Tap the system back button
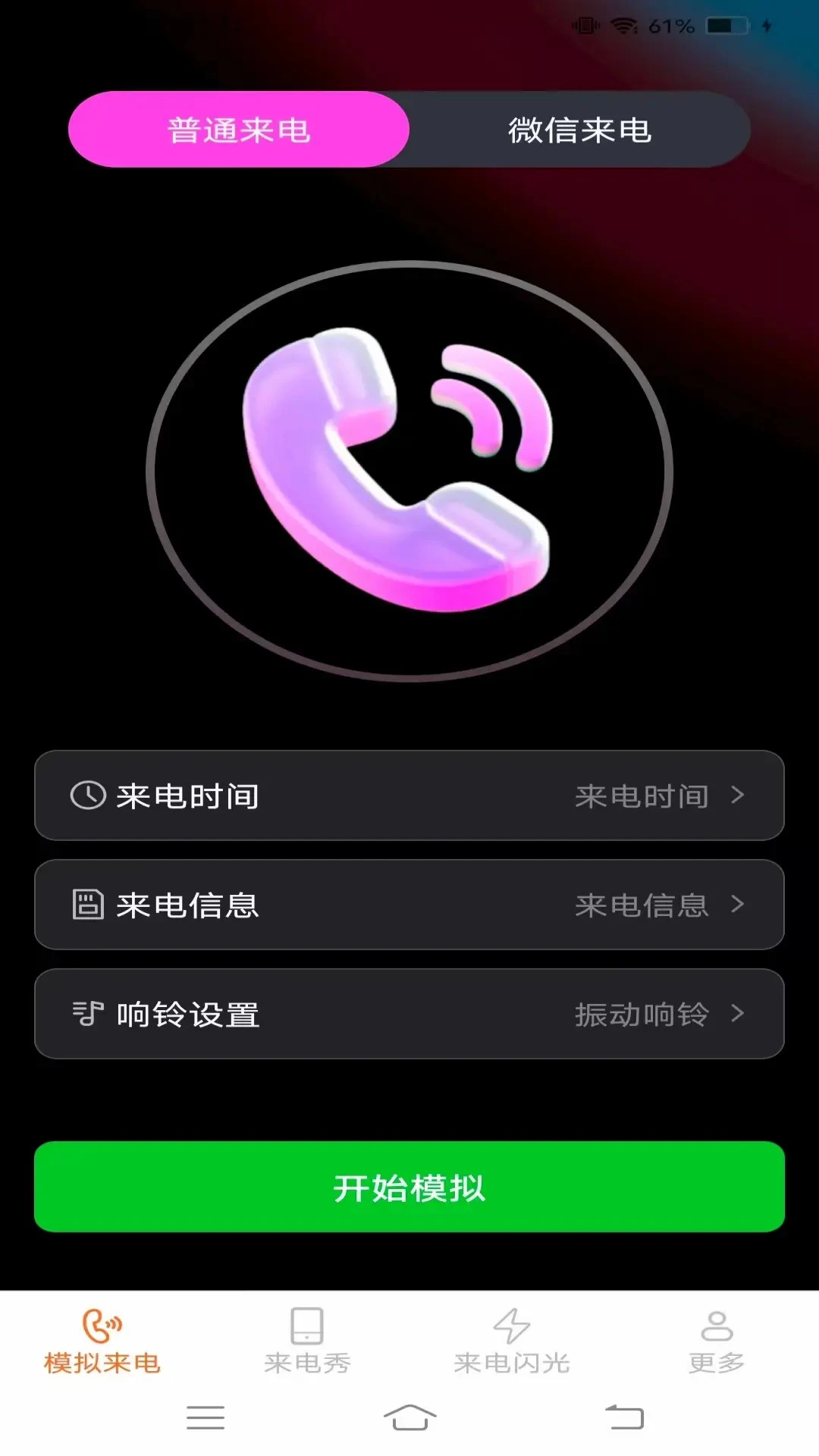This screenshot has width=819, height=1456. coord(624,1417)
